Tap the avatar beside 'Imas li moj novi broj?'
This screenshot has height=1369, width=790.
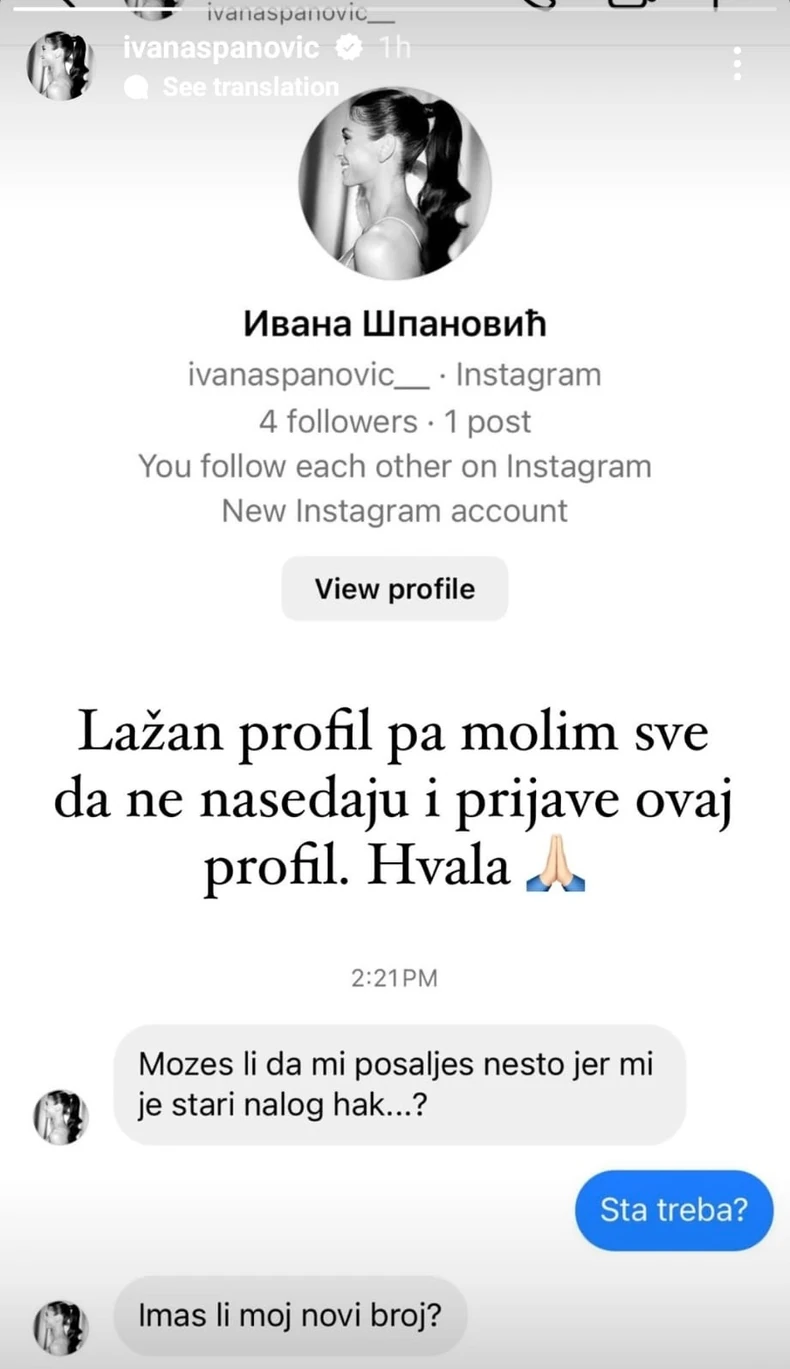[x=60, y=1326]
